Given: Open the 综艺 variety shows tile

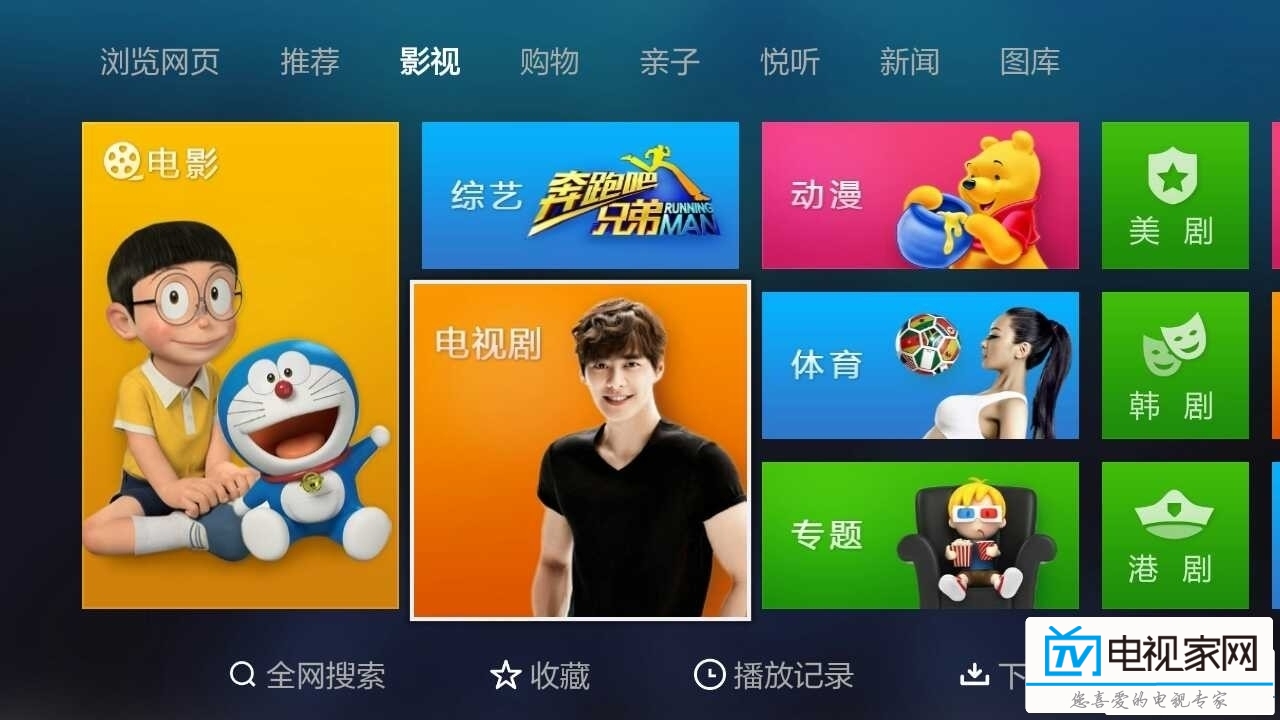Looking at the screenshot, I should (580, 195).
